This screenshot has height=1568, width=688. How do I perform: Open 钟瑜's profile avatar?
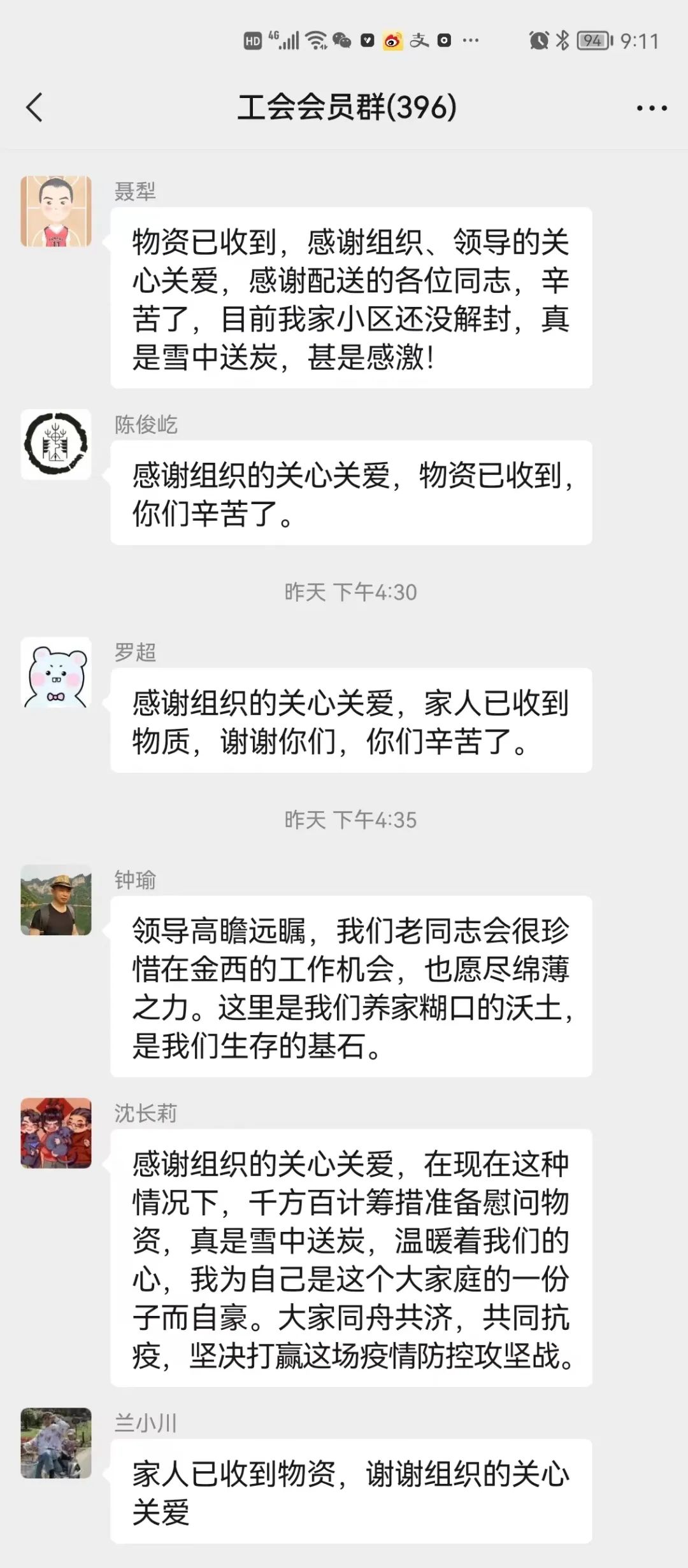coord(56,900)
